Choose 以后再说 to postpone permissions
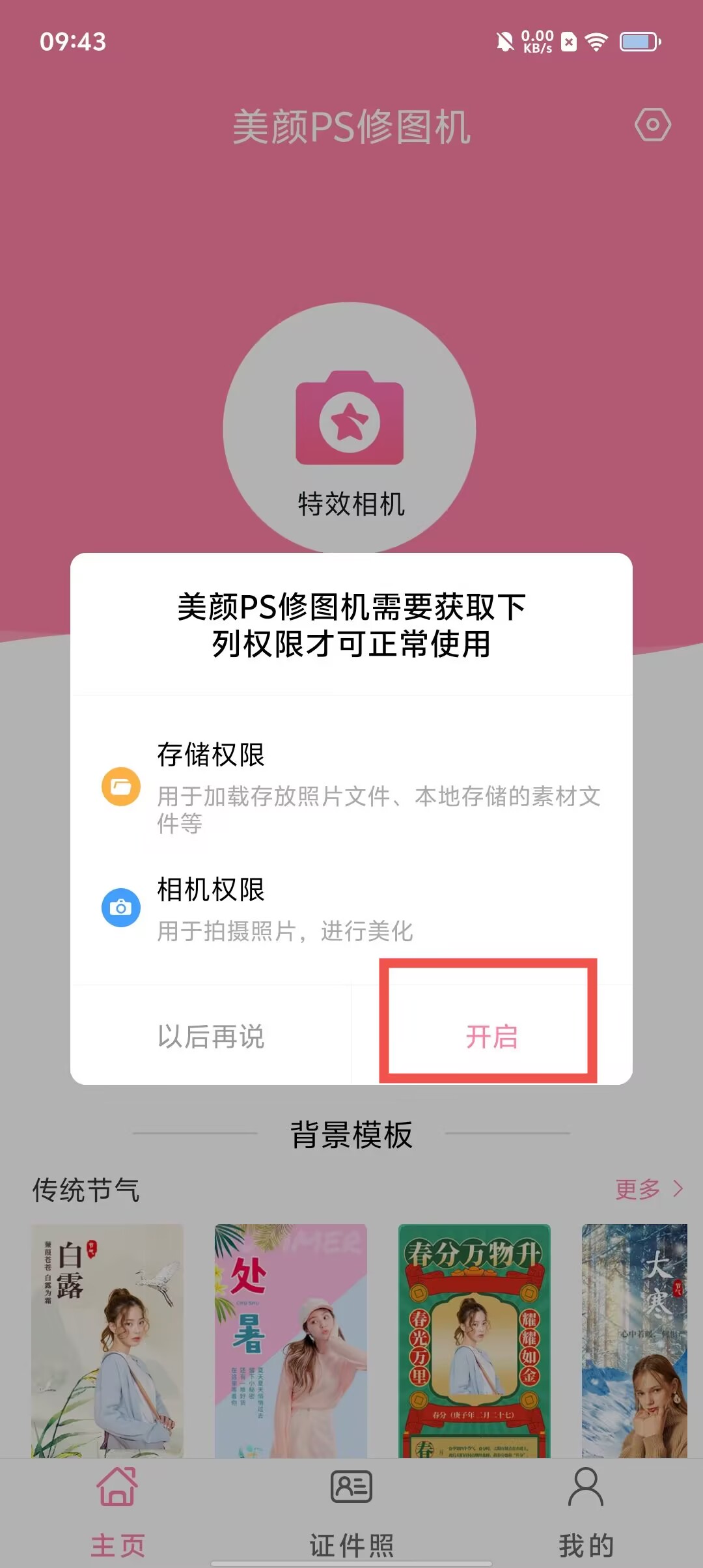 [x=211, y=1035]
